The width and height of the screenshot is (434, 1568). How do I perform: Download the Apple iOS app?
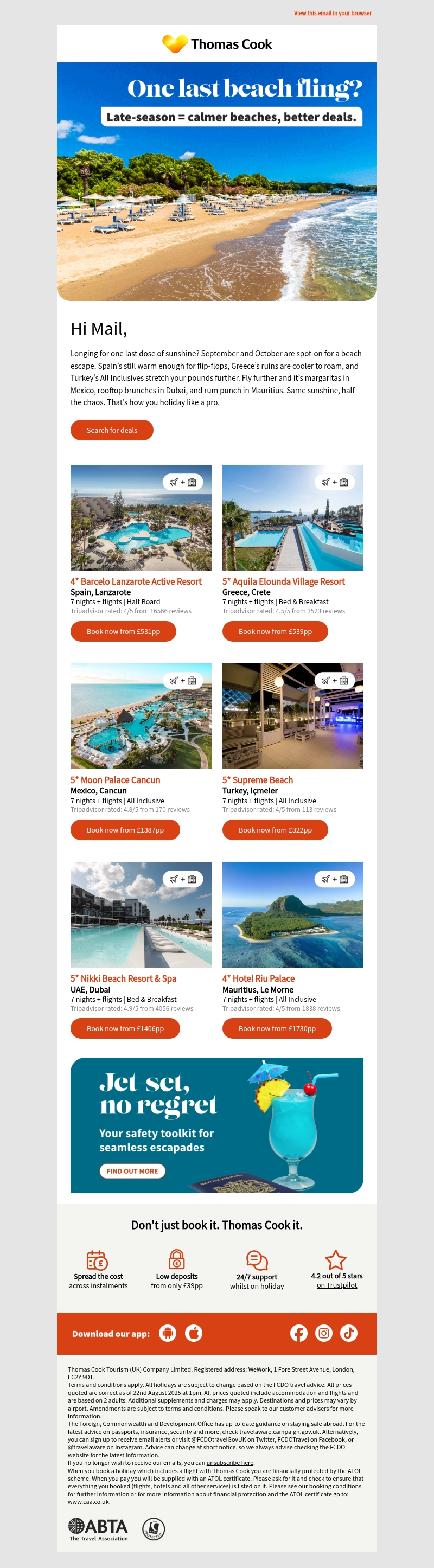[x=194, y=1333]
